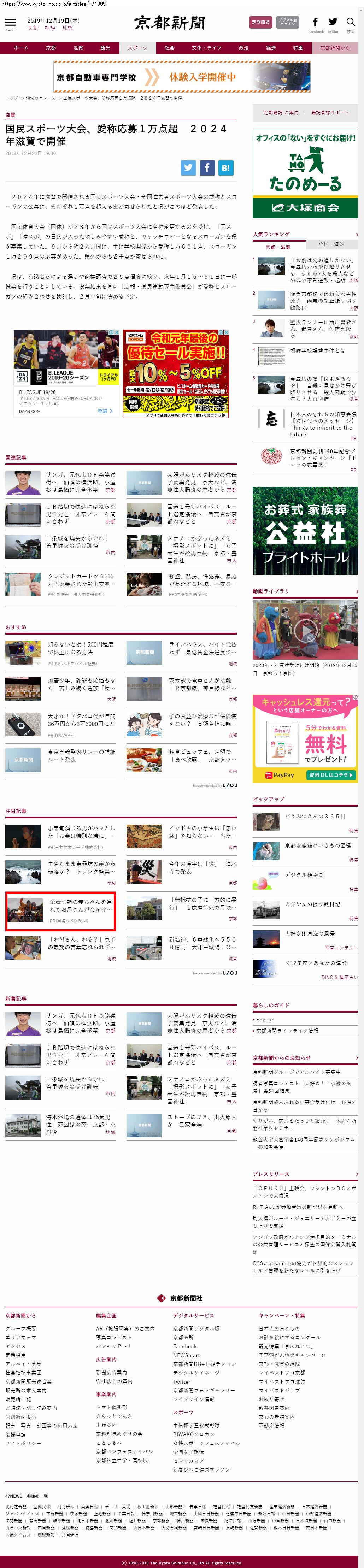Open the 天気 link in header
The width and height of the screenshot is (364, 1568).
point(32,28)
